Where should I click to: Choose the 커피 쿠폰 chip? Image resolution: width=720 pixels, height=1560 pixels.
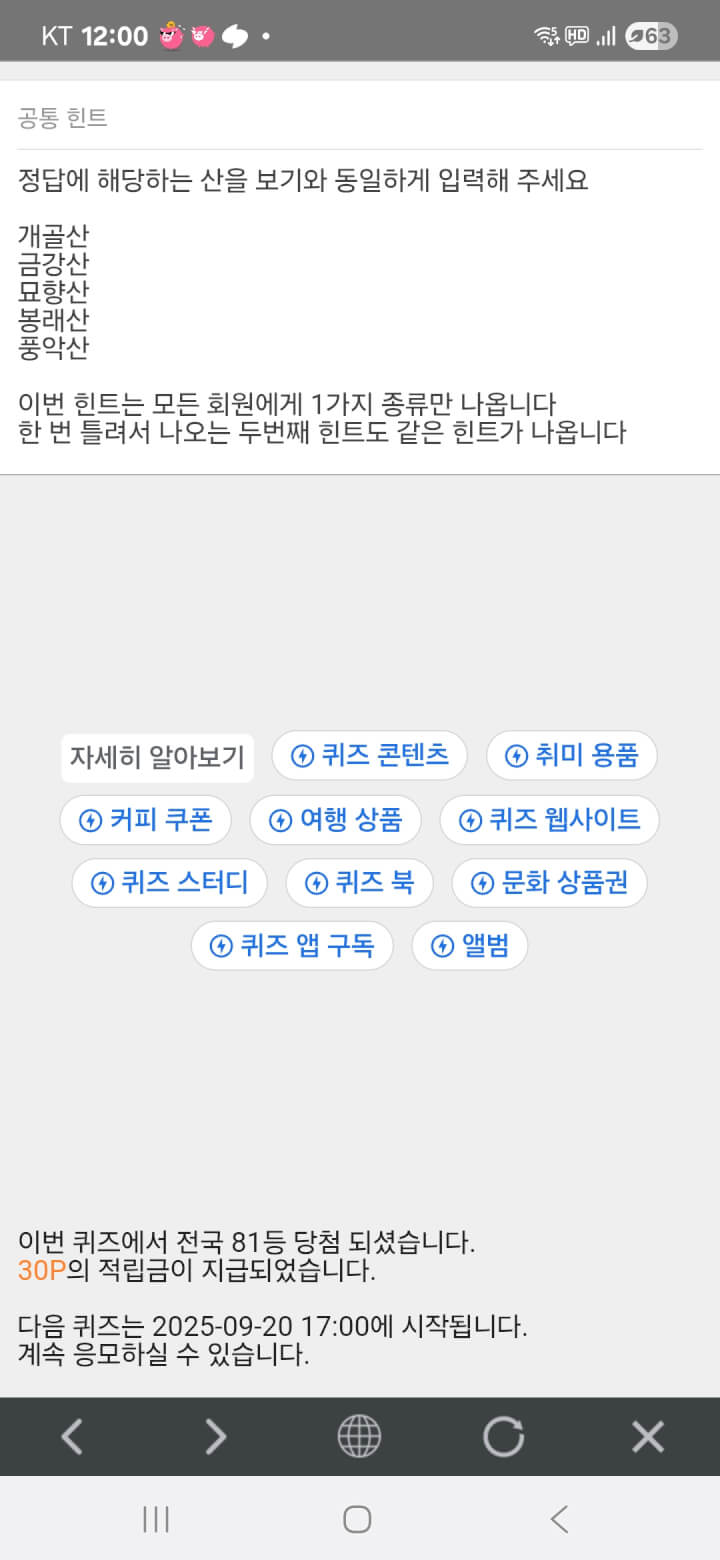pyautogui.click(x=146, y=820)
